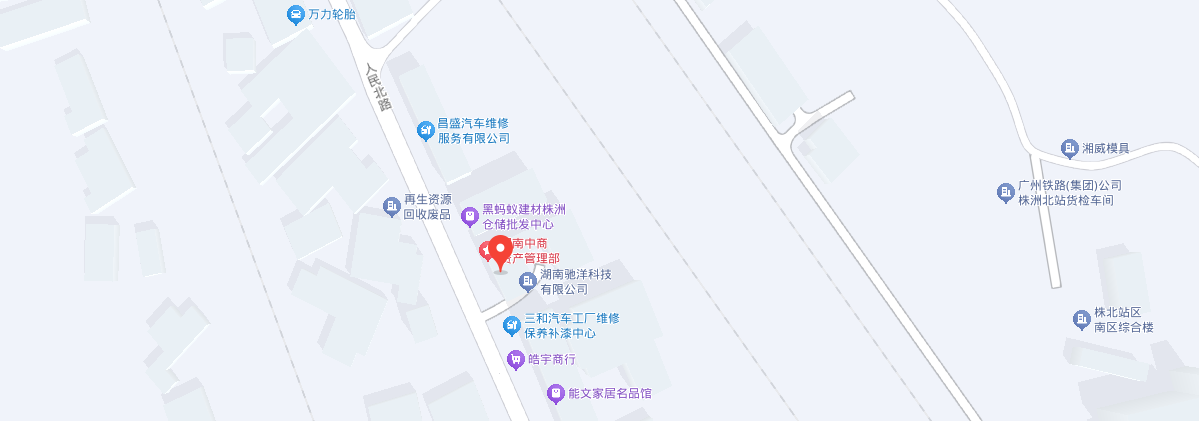Select 湖南驰洋科技有限公司 on the map

coord(527,282)
